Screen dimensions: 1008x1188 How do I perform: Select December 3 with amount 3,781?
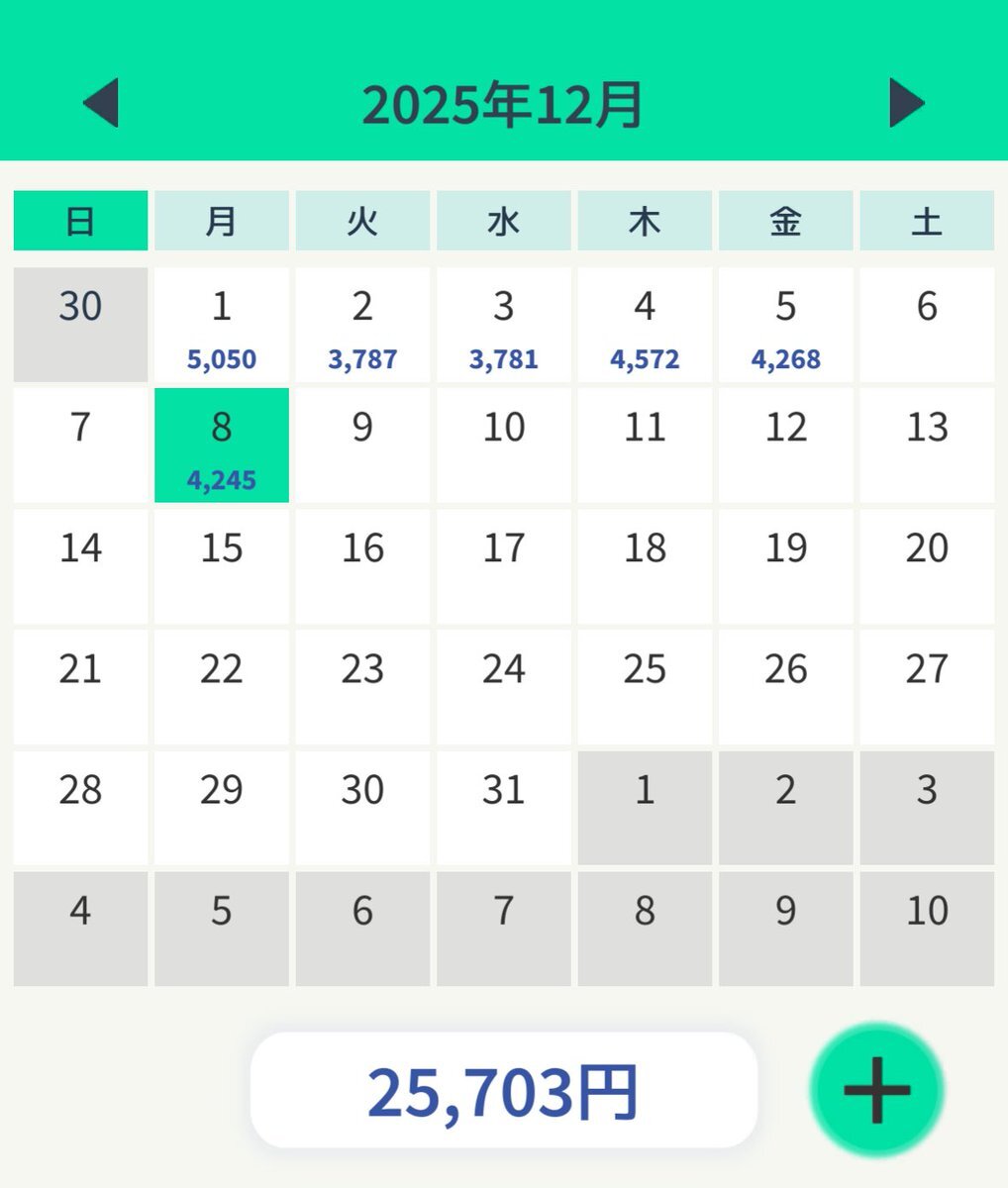point(504,325)
